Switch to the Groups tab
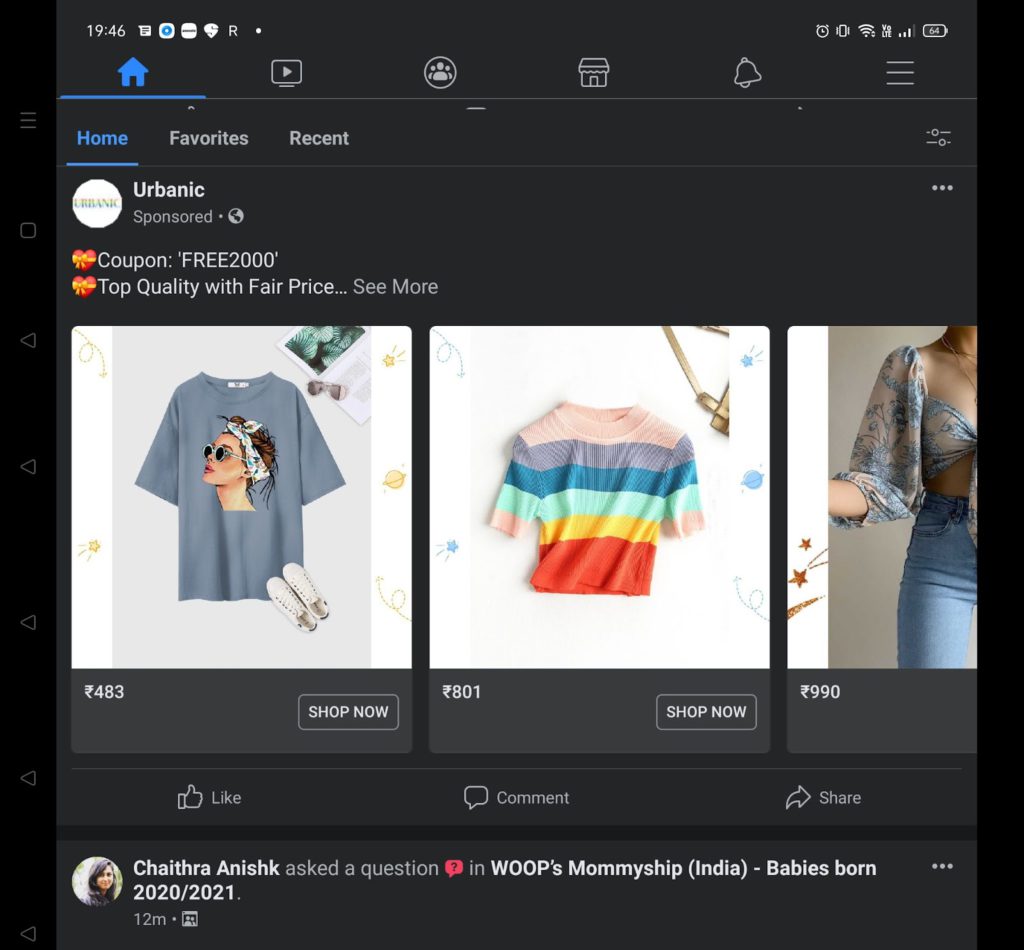Screen dimensions: 1024x950 (x=440, y=73)
